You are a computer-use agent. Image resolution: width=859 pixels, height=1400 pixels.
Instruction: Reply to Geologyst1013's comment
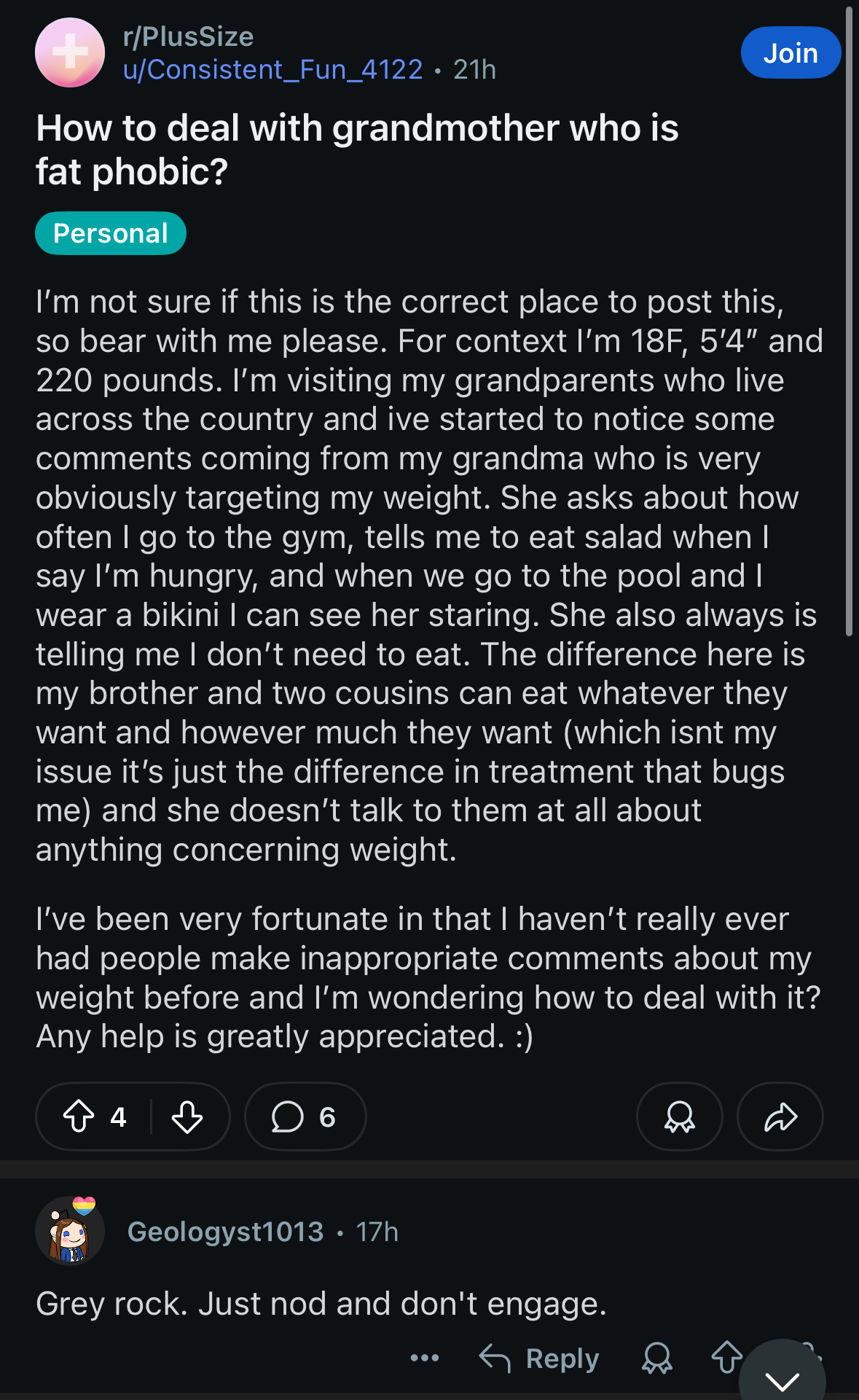click(540, 1358)
